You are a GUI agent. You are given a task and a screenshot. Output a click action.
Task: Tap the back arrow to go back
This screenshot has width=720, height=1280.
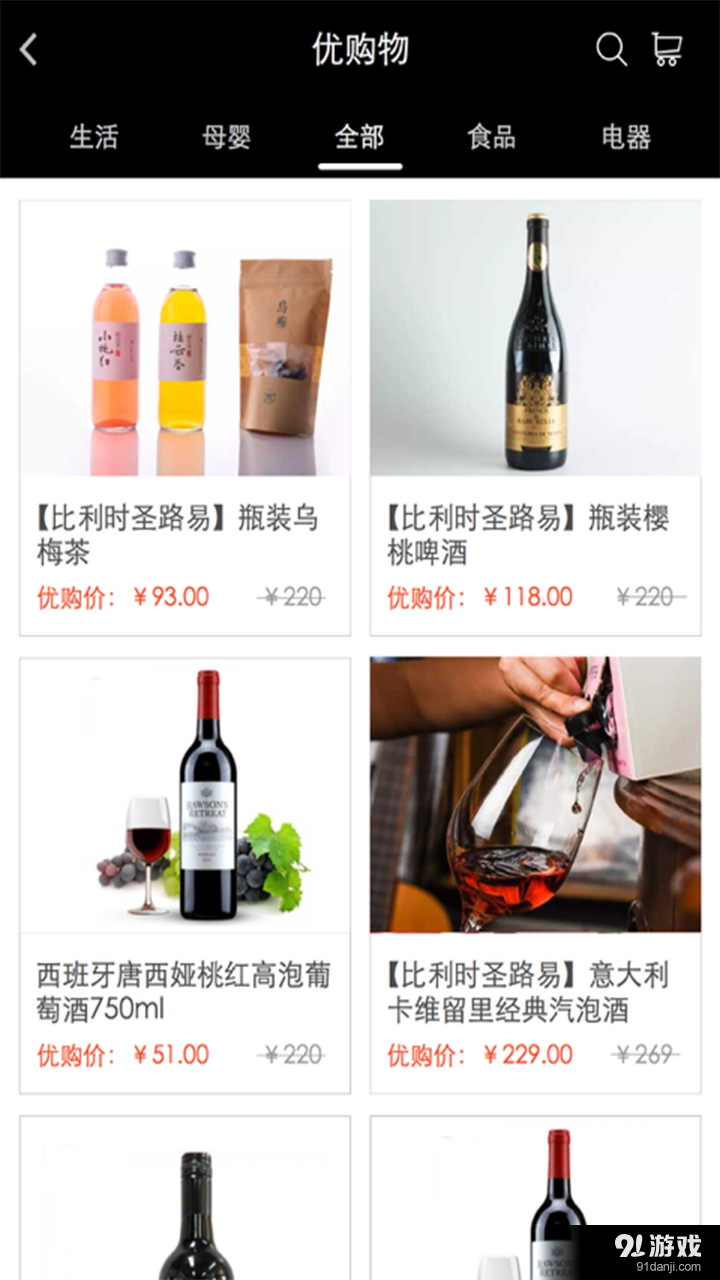coord(28,49)
